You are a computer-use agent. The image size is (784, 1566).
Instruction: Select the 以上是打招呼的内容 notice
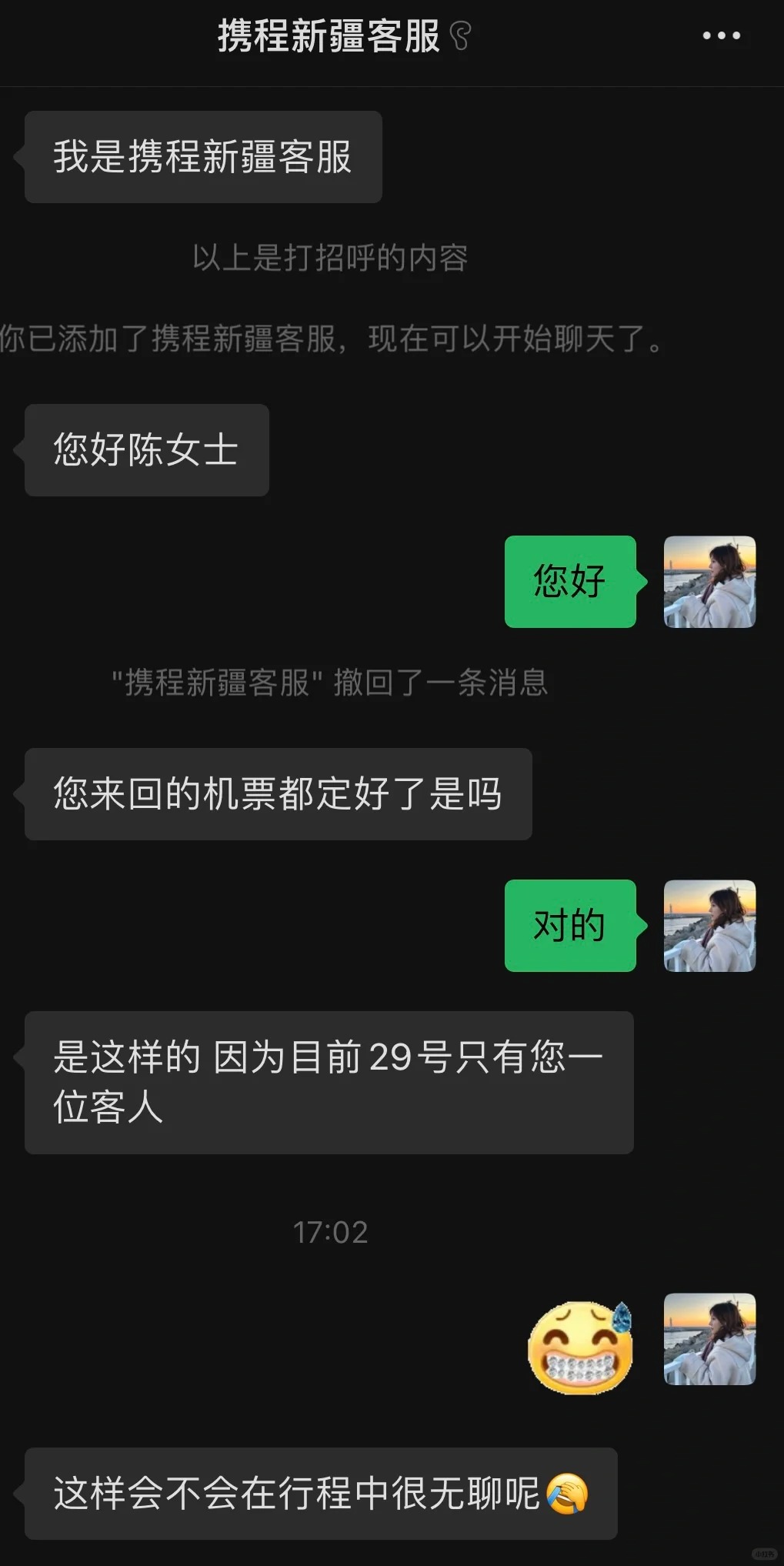point(331,259)
